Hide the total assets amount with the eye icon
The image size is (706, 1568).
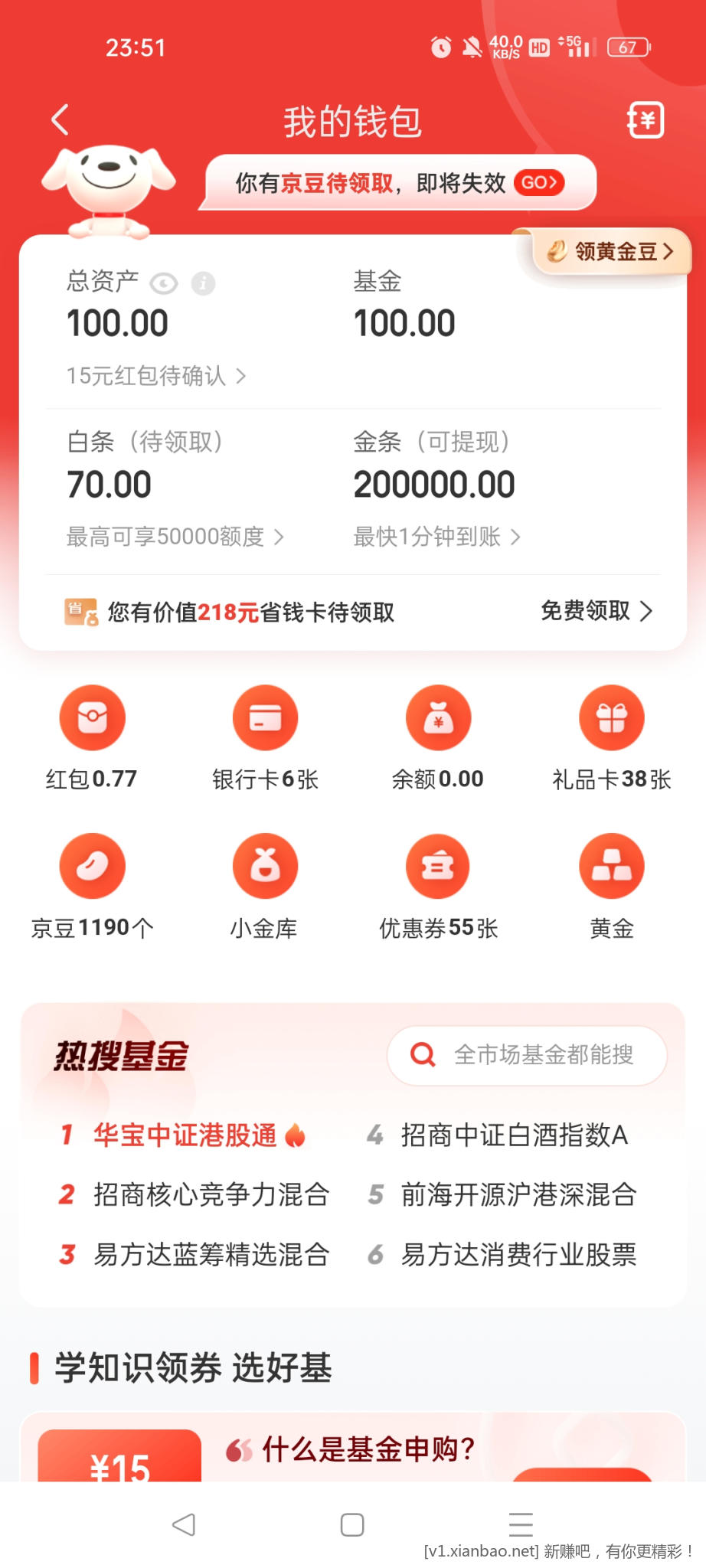point(164,284)
